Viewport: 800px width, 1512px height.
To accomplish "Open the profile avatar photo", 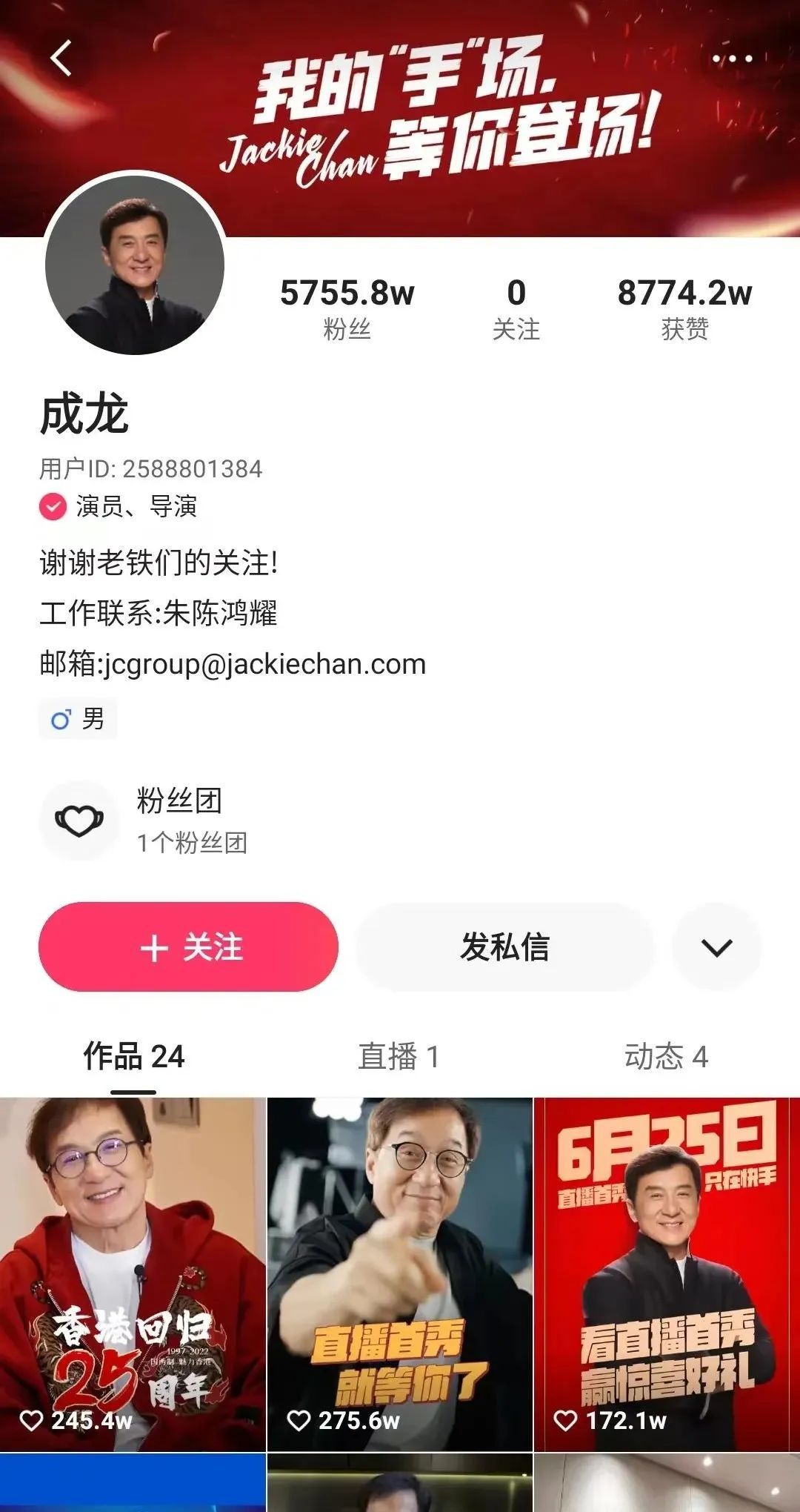I will pos(135,265).
